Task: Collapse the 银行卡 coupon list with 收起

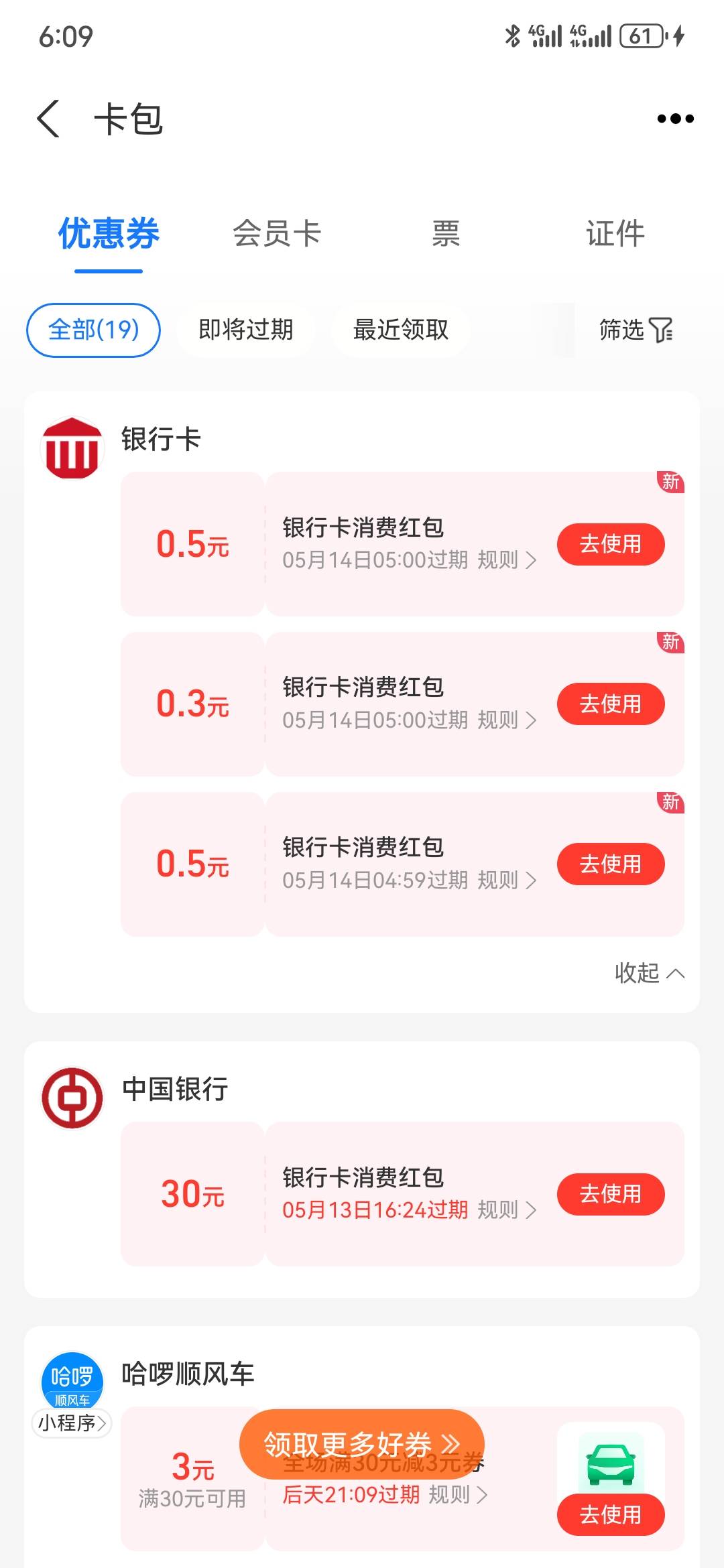Action: pos(650,973)
